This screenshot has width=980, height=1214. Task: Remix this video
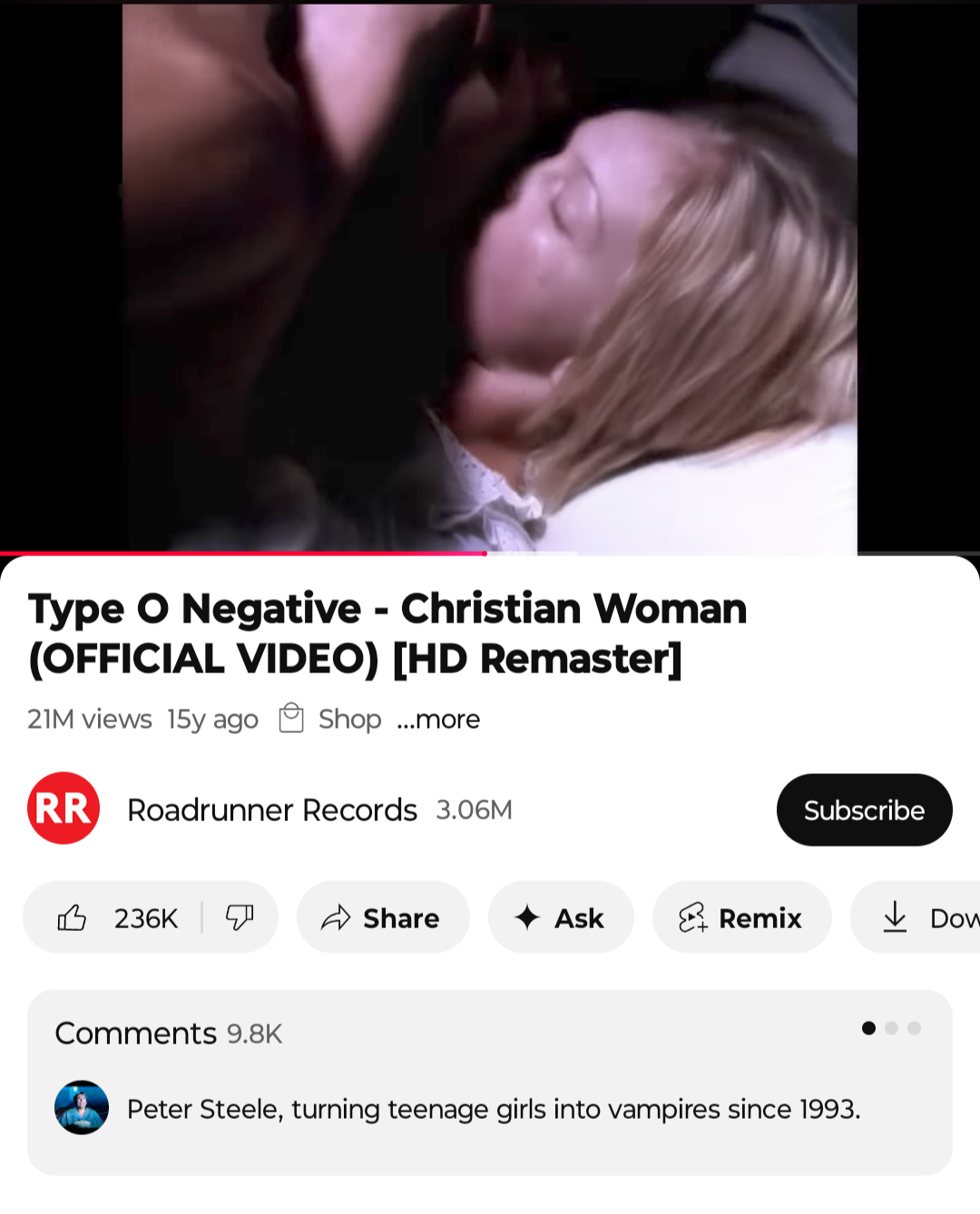741,918
